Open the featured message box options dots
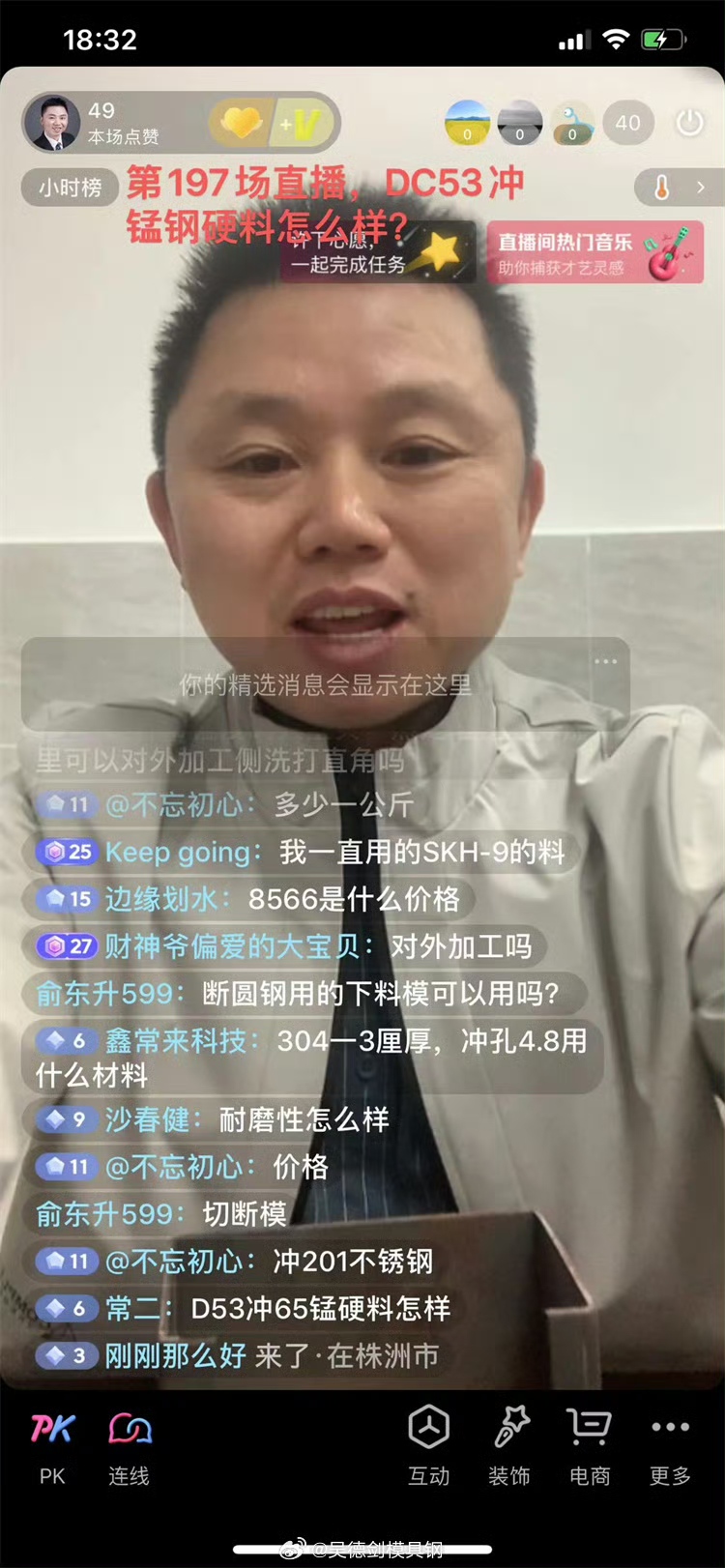Screen dimensions: 725x1568 [x=606, y=661]
